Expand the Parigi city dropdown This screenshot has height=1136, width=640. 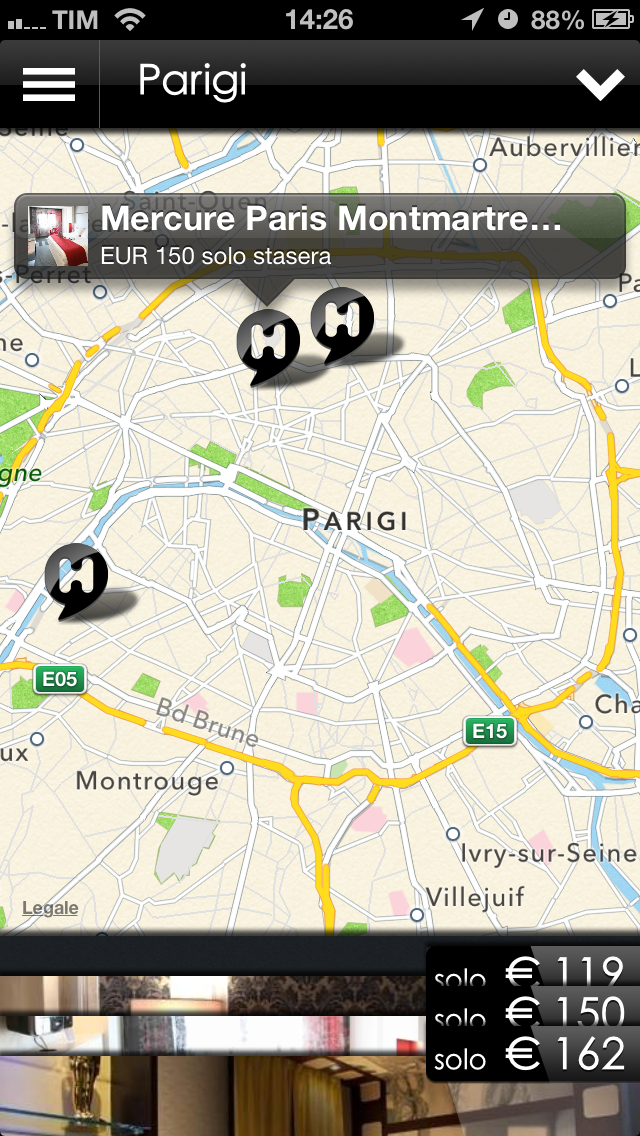(600, 84)
